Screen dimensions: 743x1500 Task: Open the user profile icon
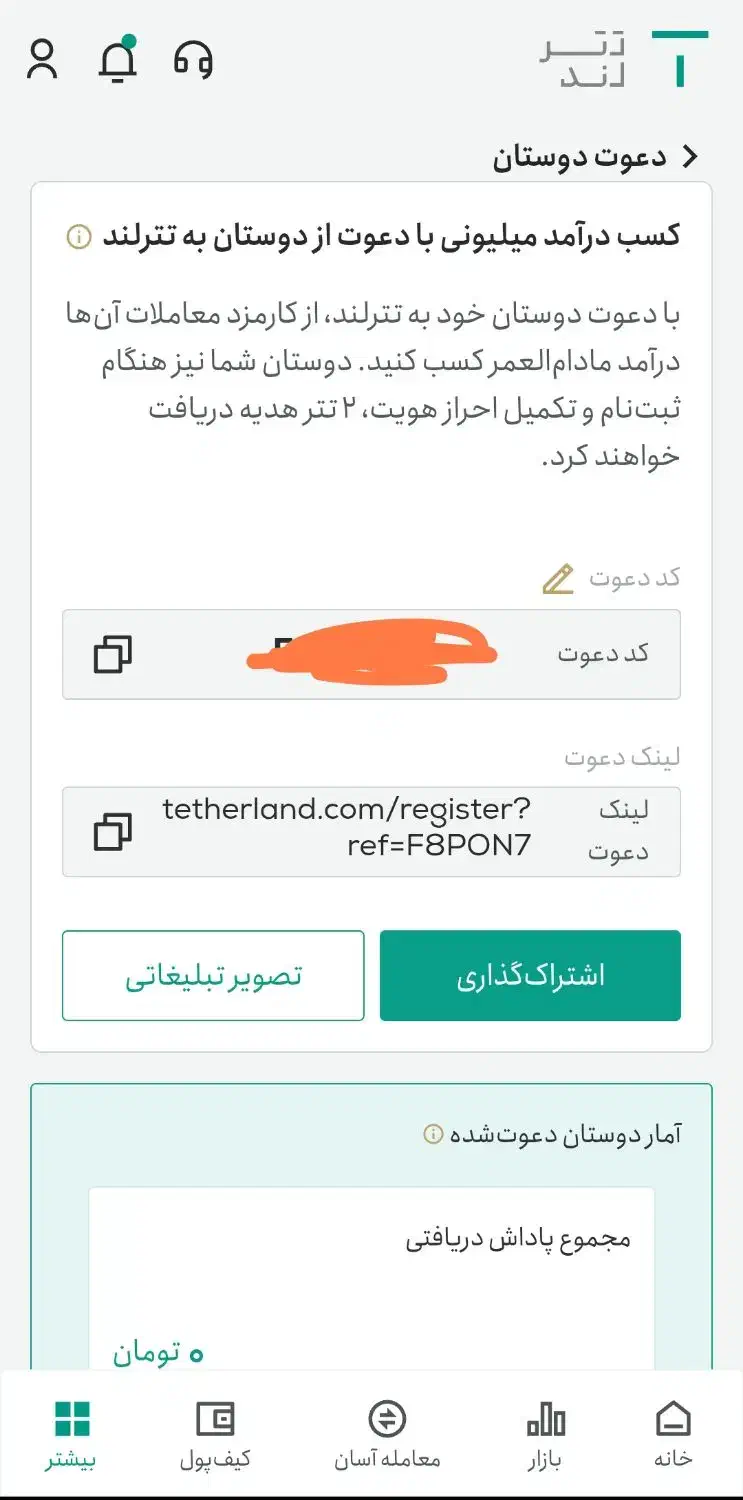pyautogui.click(x=43, y=60)
